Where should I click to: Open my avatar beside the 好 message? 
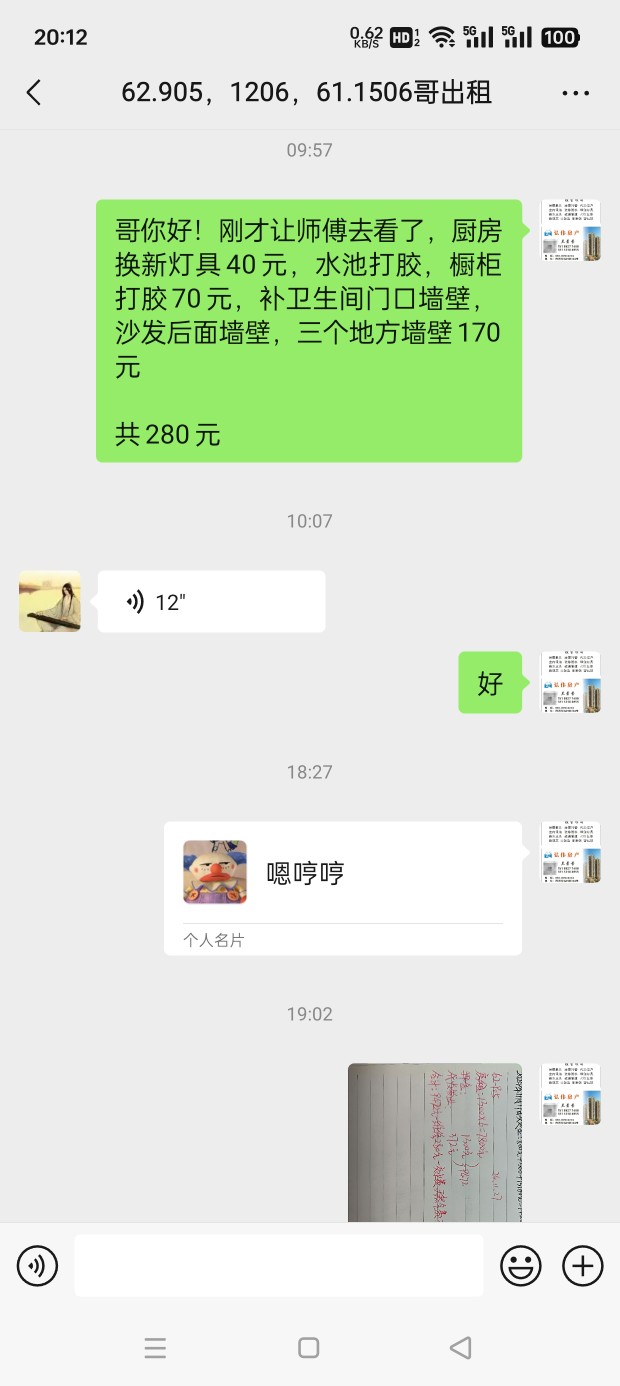[571, 683]
